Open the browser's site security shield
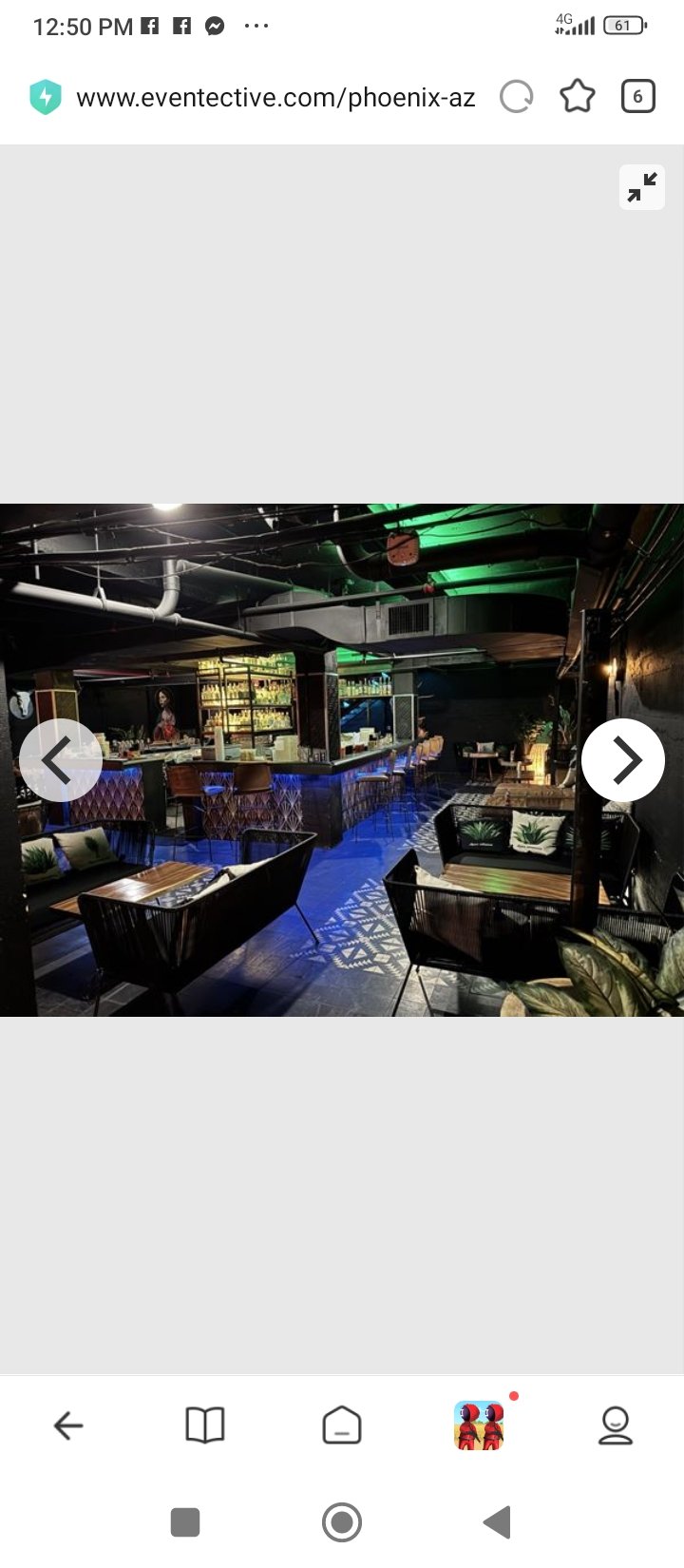 (x=45, y=97)
